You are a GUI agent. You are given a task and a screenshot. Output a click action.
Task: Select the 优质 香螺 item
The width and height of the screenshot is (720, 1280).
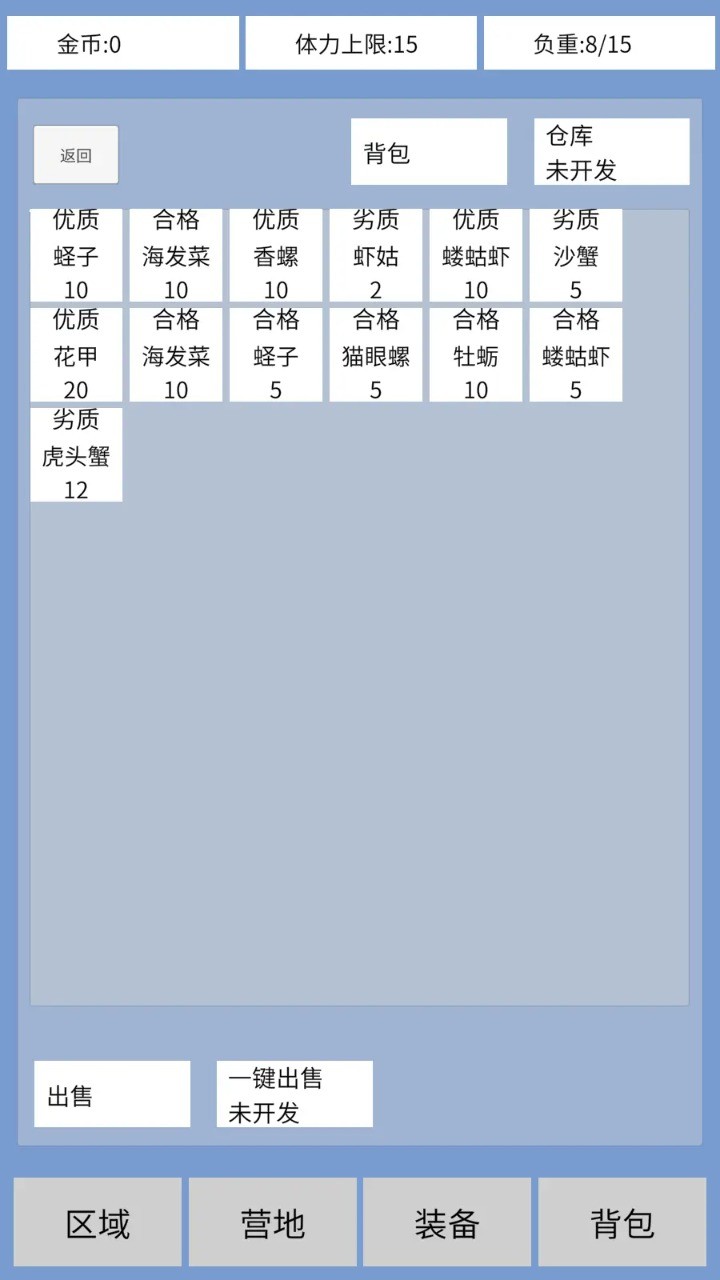coord(276,256)
